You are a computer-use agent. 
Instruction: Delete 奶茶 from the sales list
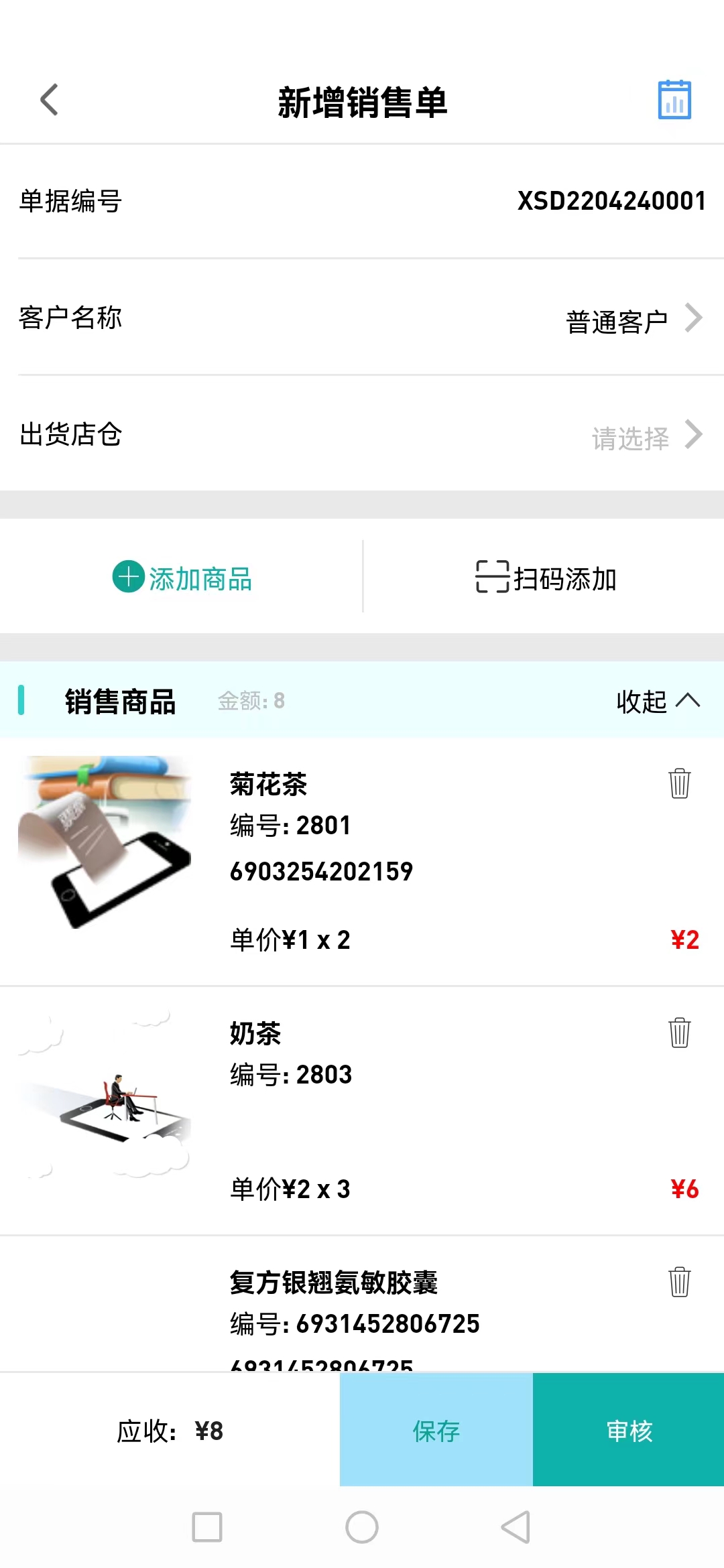click(x=679, y=1033)
